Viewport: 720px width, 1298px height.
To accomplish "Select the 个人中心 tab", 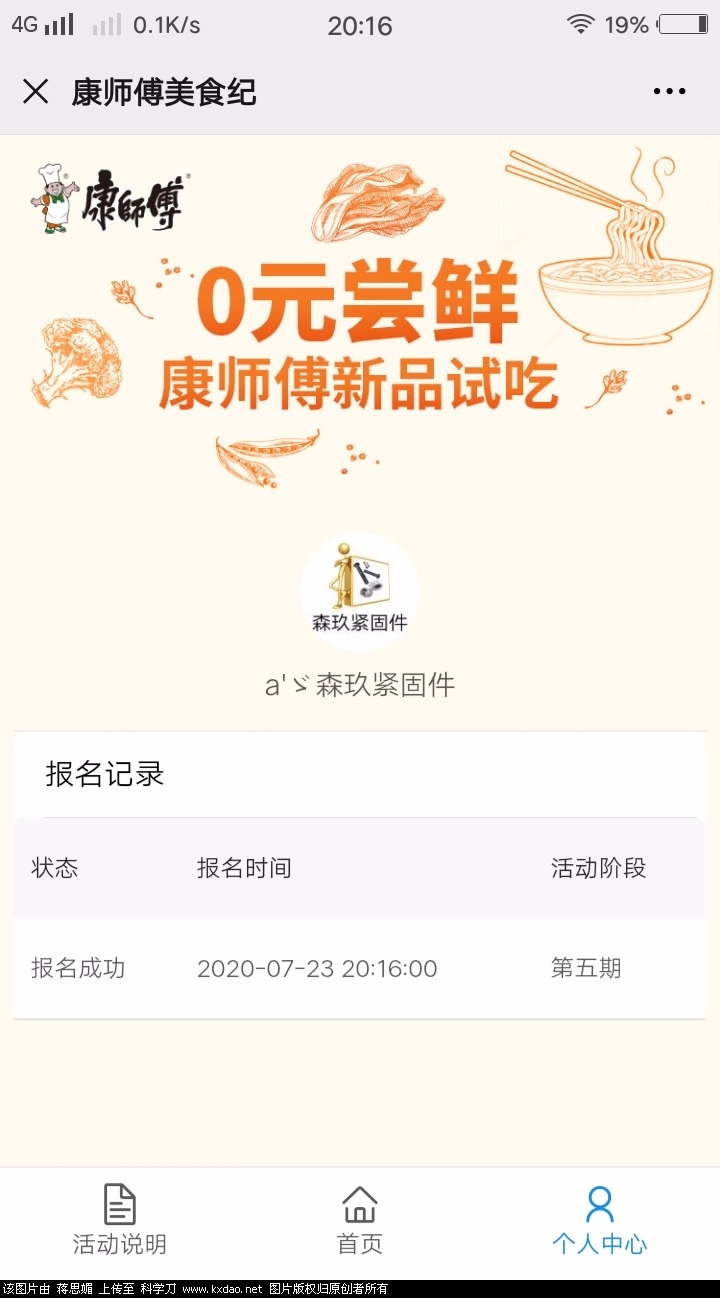I will tap(600, 1220).
